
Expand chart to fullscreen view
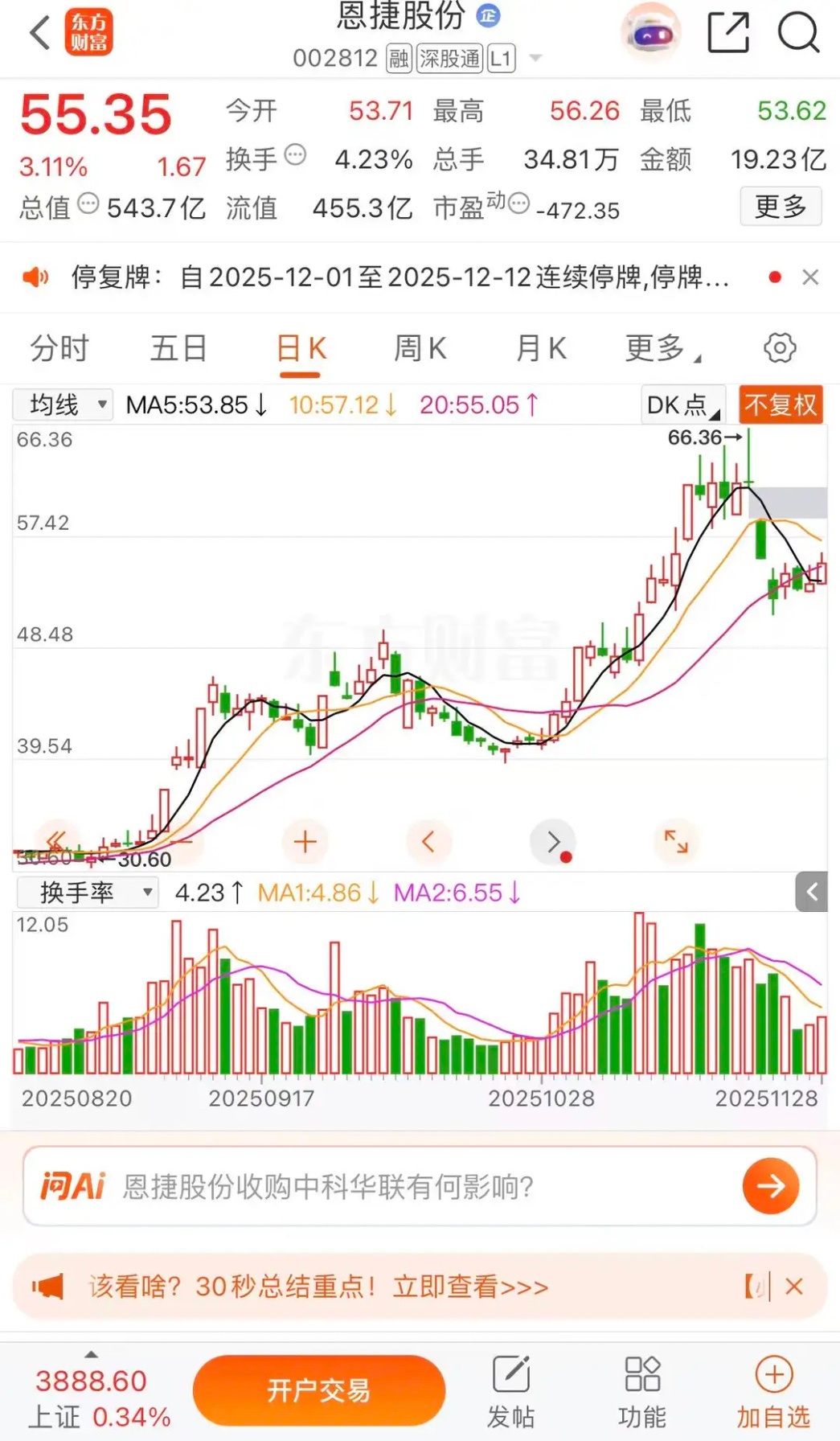(x=675, y=842)
